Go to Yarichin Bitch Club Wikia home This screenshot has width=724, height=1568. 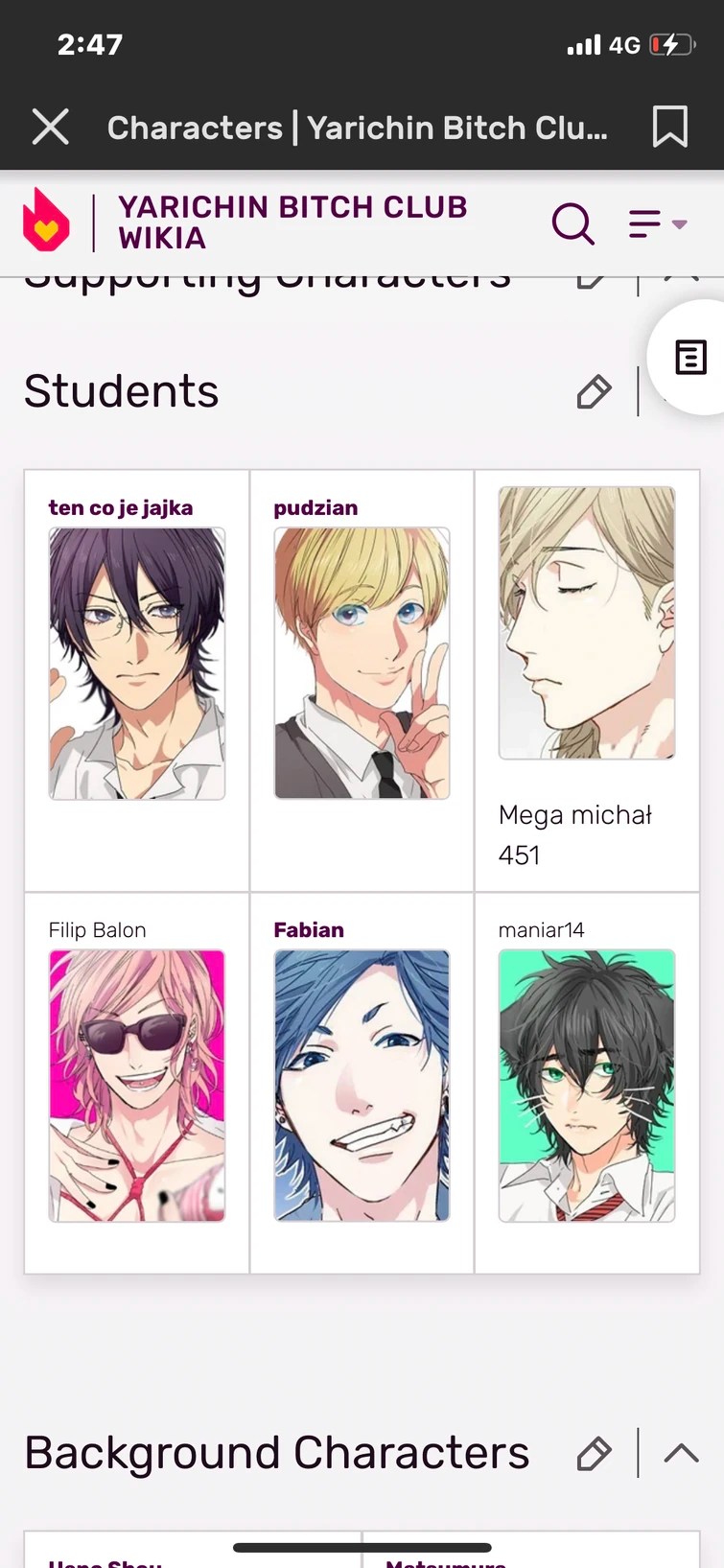[292, 222]
